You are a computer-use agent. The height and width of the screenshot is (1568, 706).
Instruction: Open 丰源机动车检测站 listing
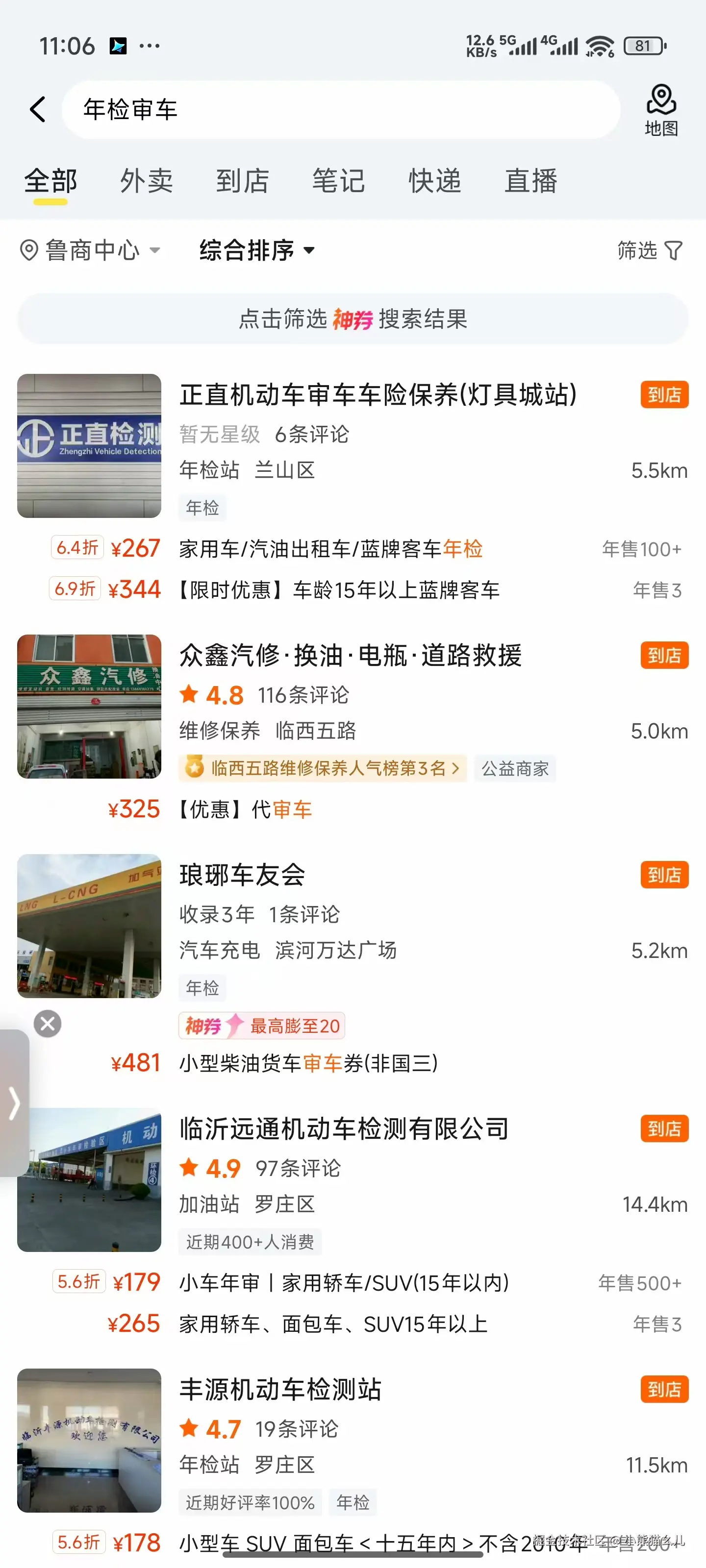coord(280,1389)
